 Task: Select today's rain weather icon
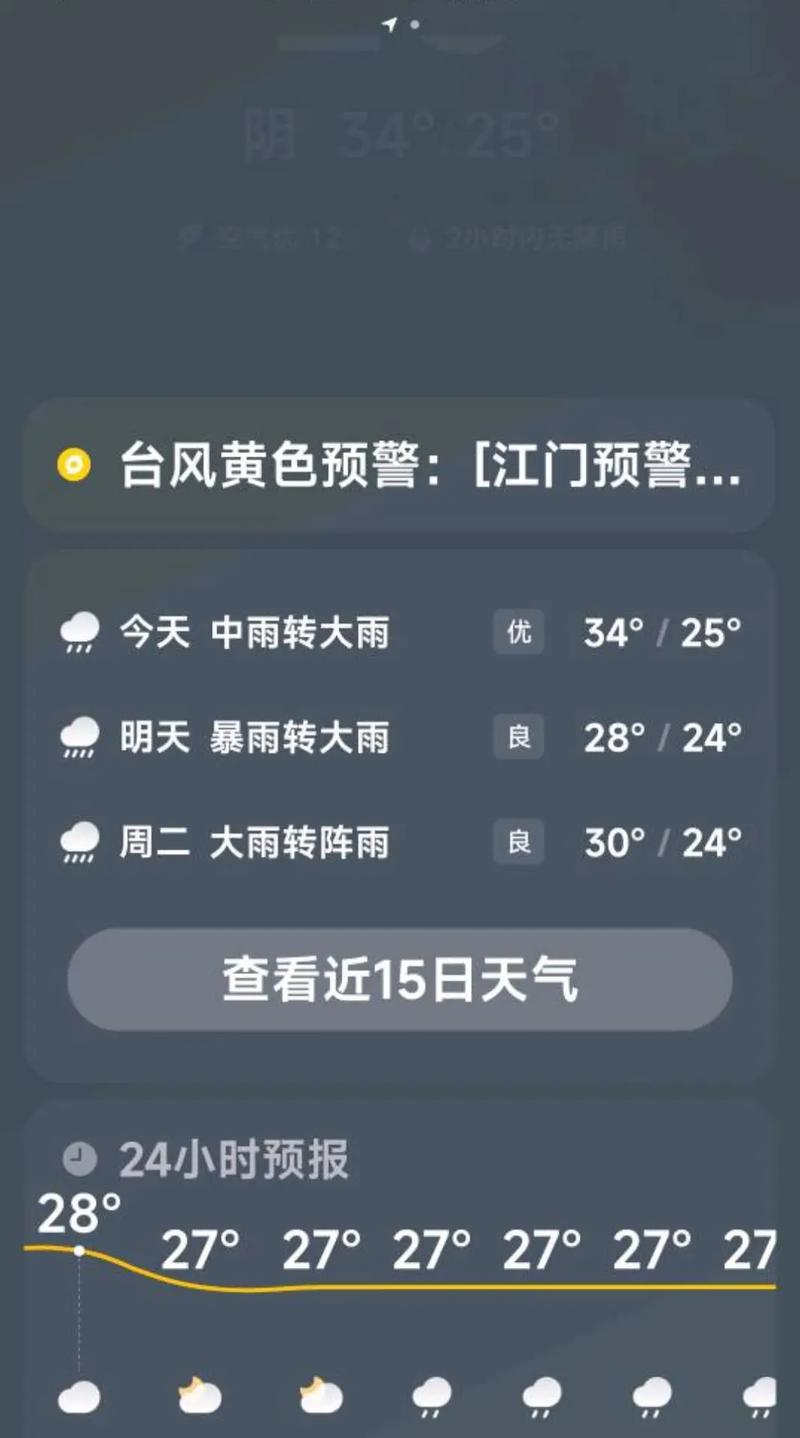pyautogui.click(x=78, y=632)
